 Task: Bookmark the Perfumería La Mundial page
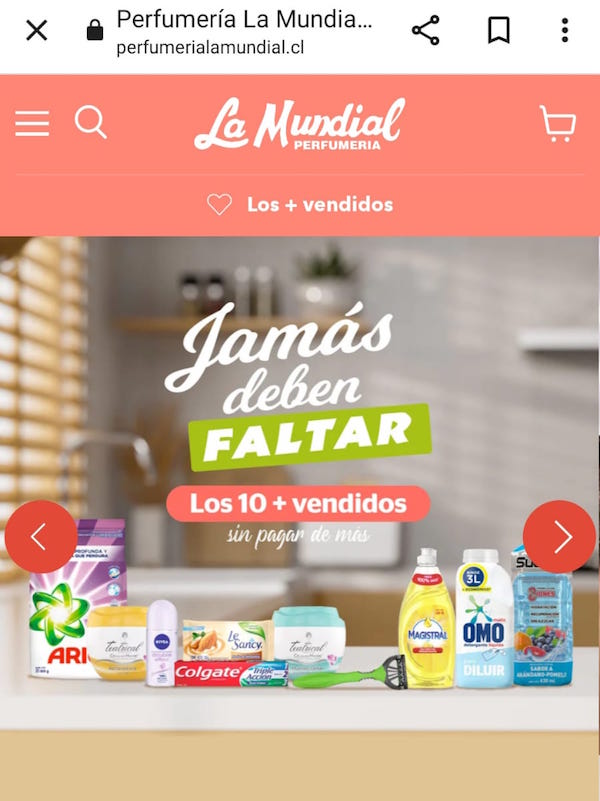pyautogui.click(x=498, y=31)
